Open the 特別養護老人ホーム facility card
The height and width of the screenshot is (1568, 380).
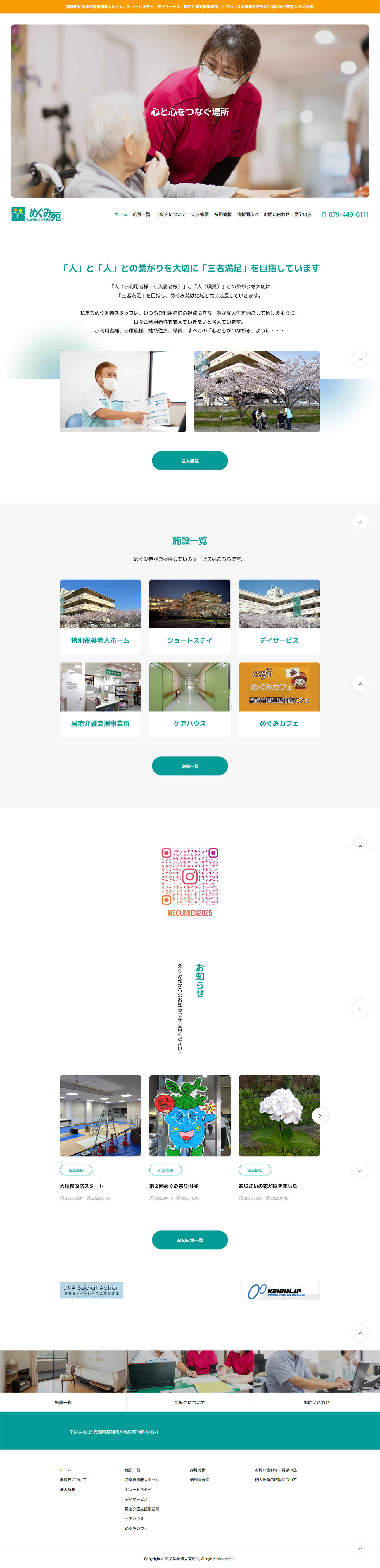pyautogui.click(x=100, y=615)
